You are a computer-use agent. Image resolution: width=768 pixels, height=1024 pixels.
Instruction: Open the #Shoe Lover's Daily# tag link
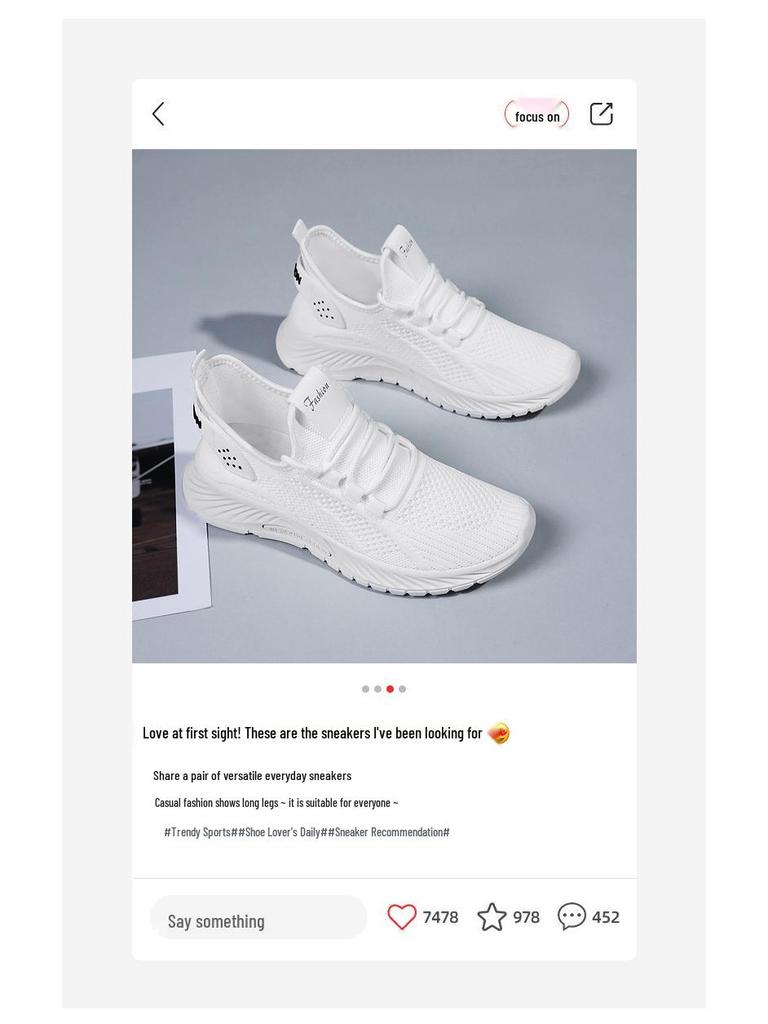point(280,830)
